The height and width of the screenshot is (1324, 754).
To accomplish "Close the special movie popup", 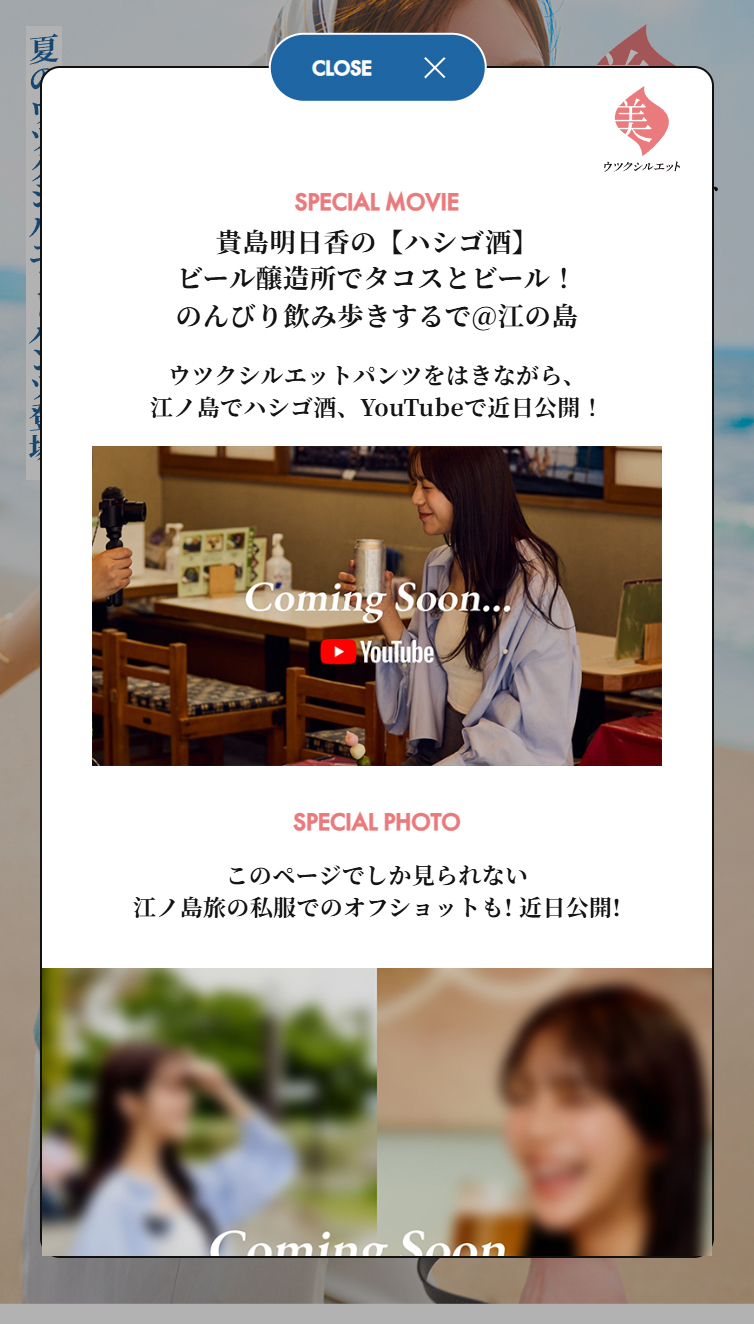I will [377, 68].
